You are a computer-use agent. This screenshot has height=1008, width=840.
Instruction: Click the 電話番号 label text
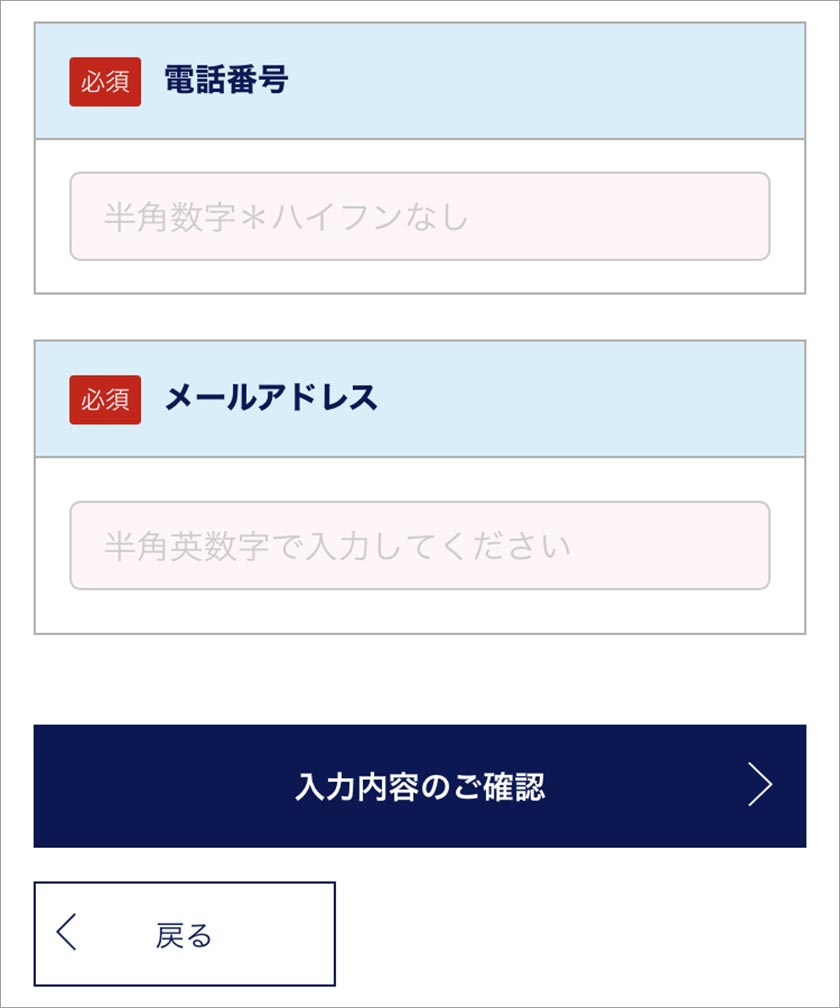pyautogui.click(x=226, y=81)
